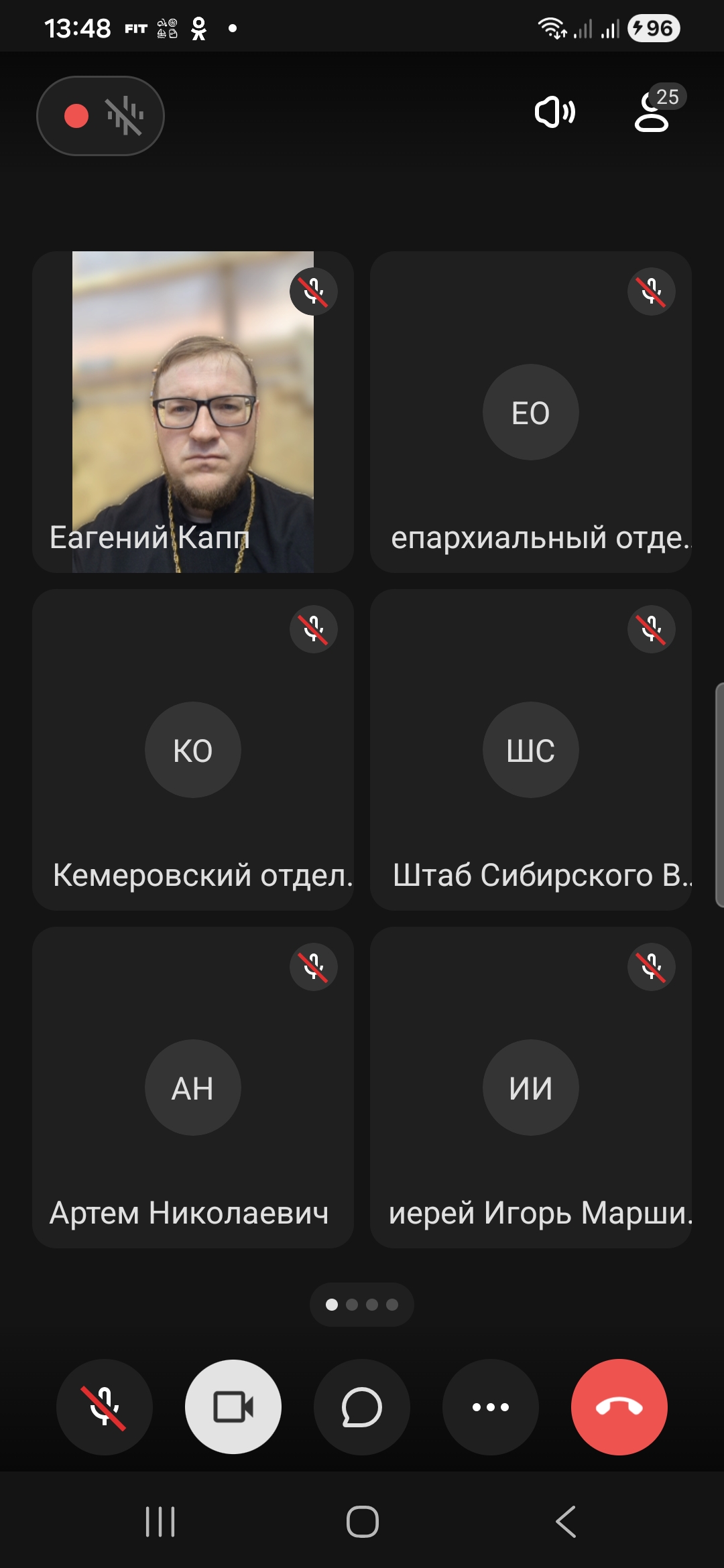Open more call options
The height and width of the screenshot is (1568, 724).
tap(491, 1407)
